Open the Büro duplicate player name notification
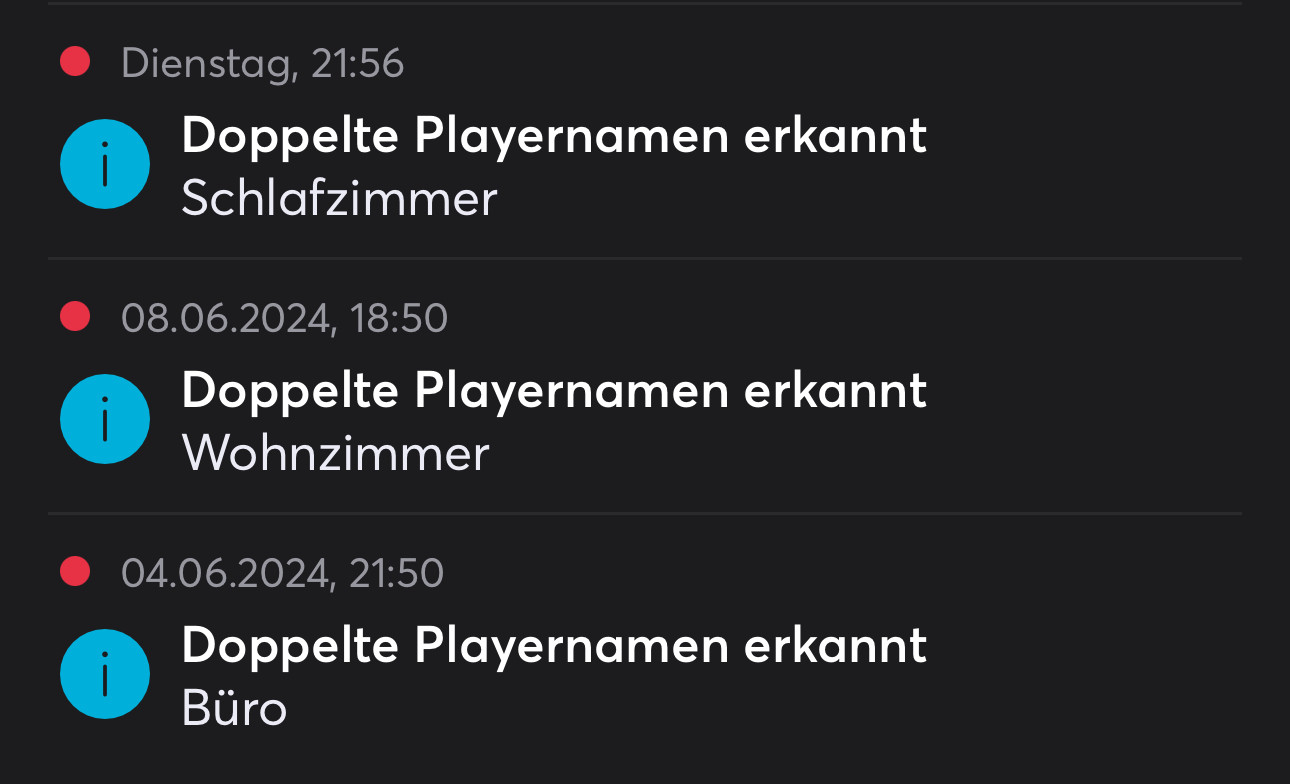 click(553, 675)
